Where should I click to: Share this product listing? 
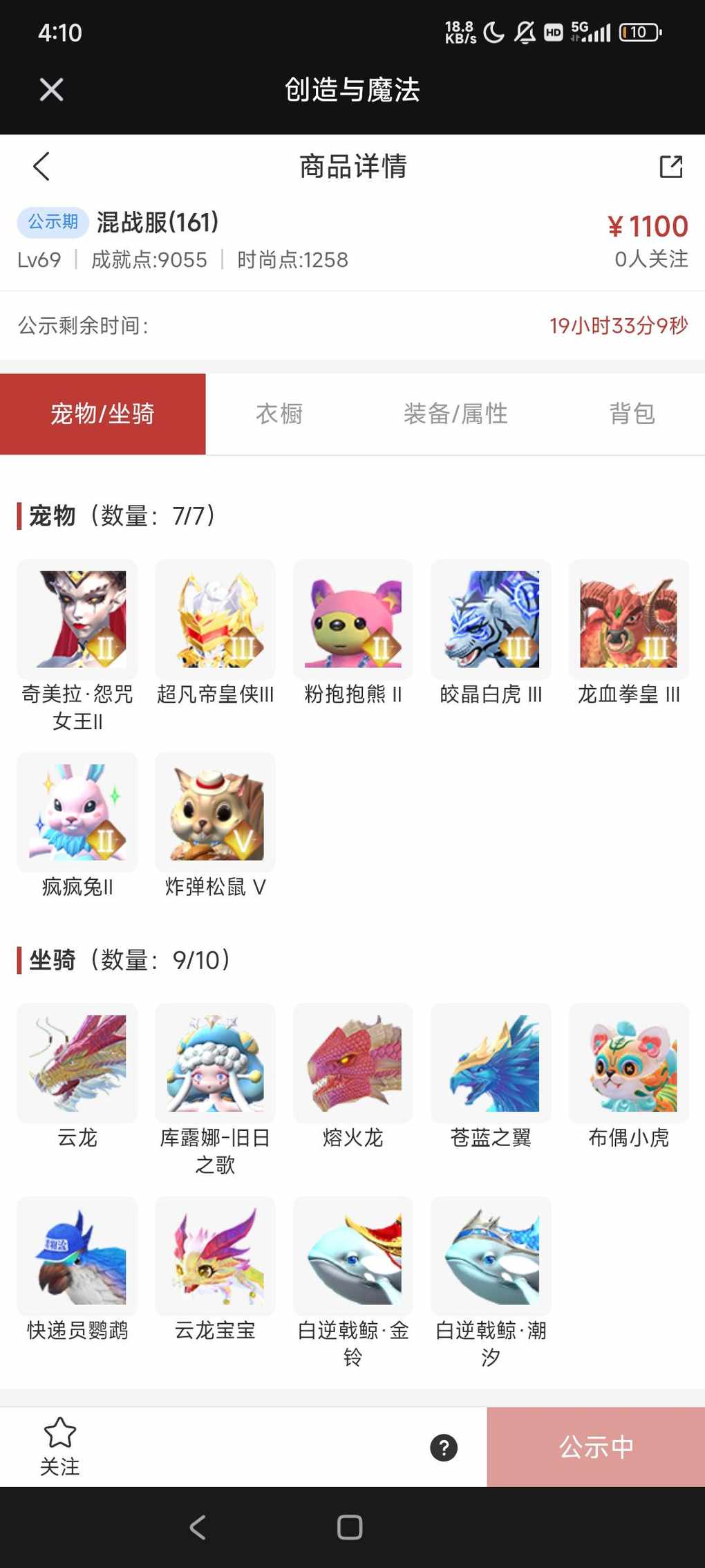(x=670, y=166)
